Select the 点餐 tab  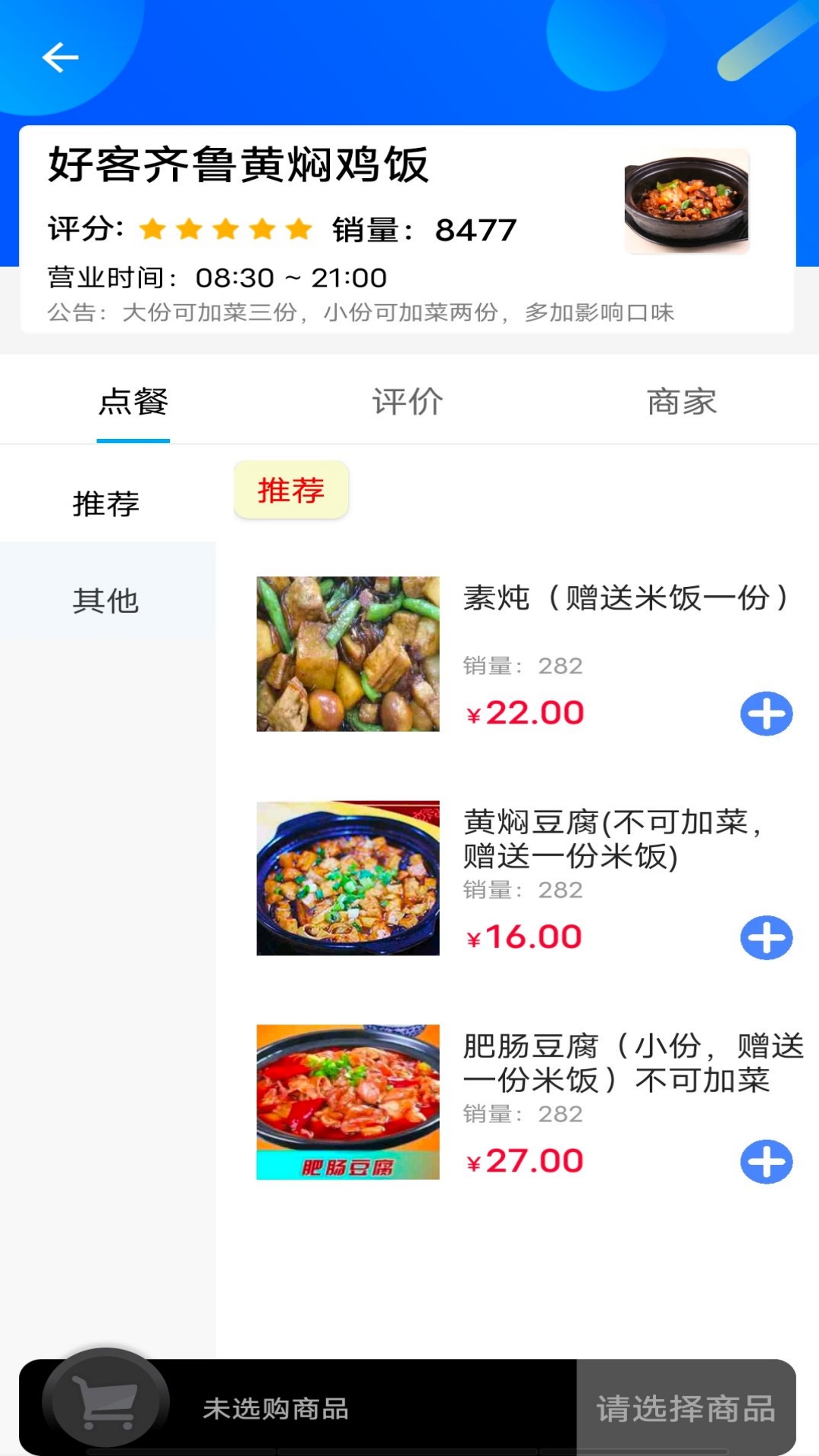(133, 402)
